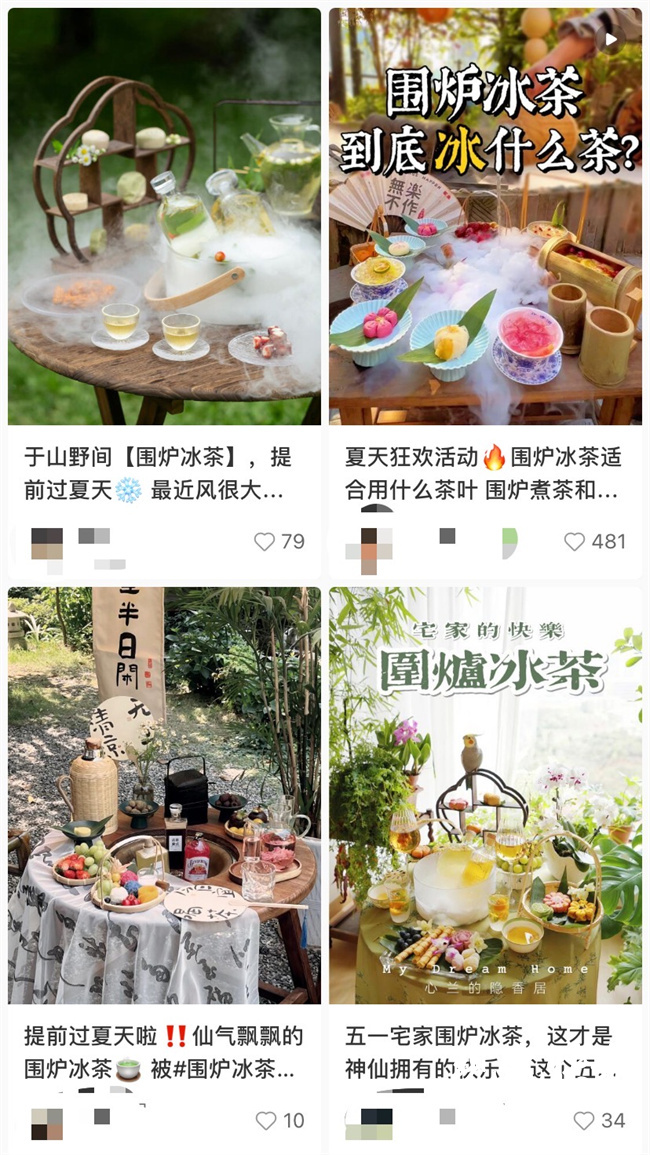
Task: Like the post with 34 likes
Action: tap(584, 1121)
